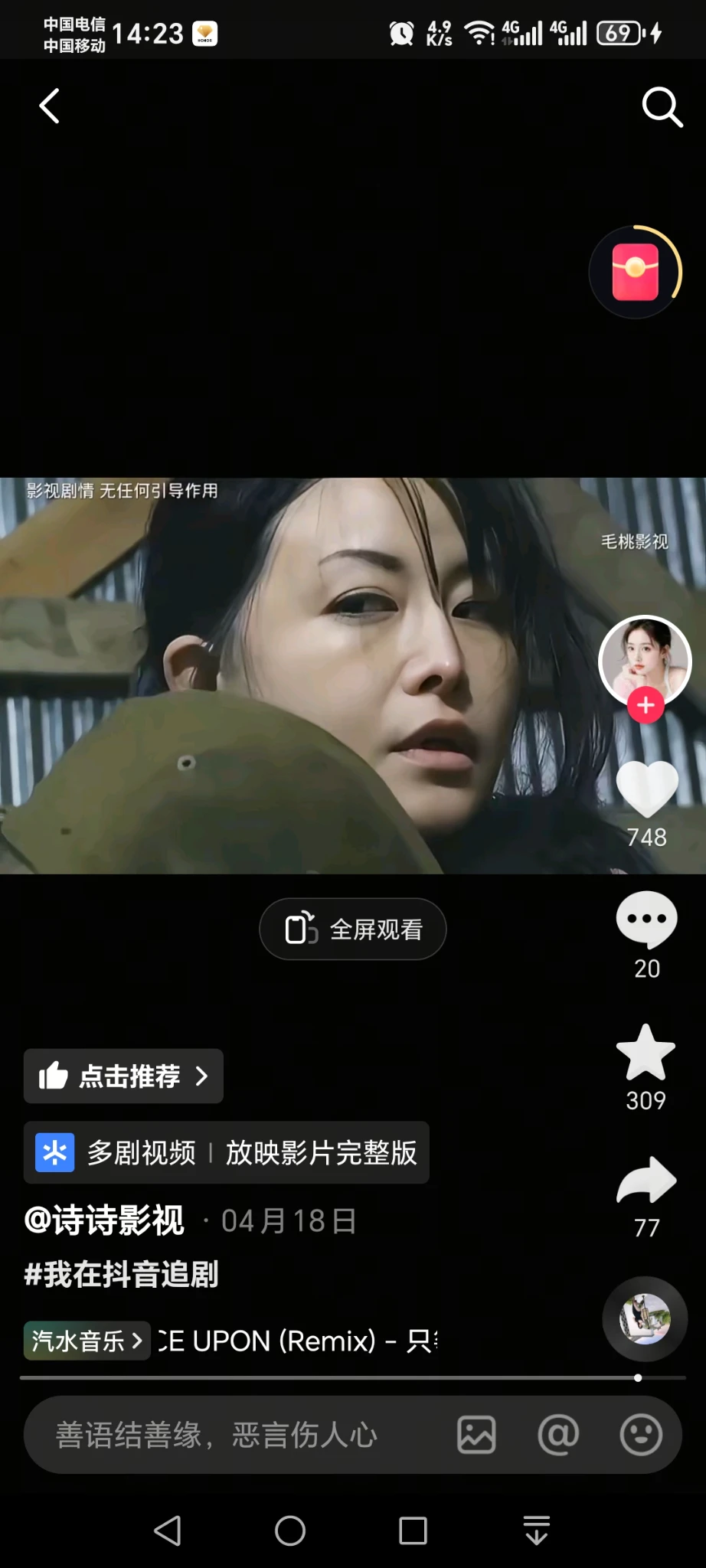Open the search magnifier icon
The width and height of the screenshot is (706, 1568).
click(661, 106)
